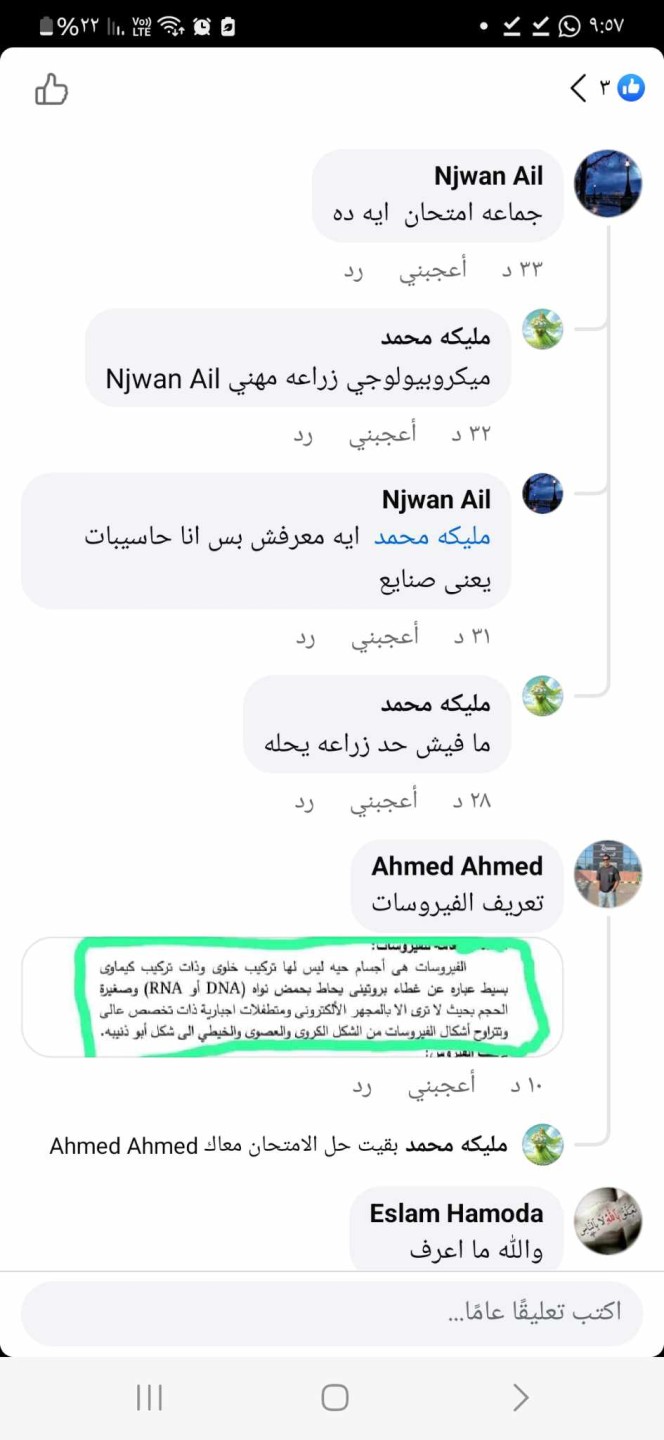The width and height of the screenshot is (664, 1440).
Task: View Eslam Hamoda's profile
Action: pyautogui.click(x=456, y=1214)
